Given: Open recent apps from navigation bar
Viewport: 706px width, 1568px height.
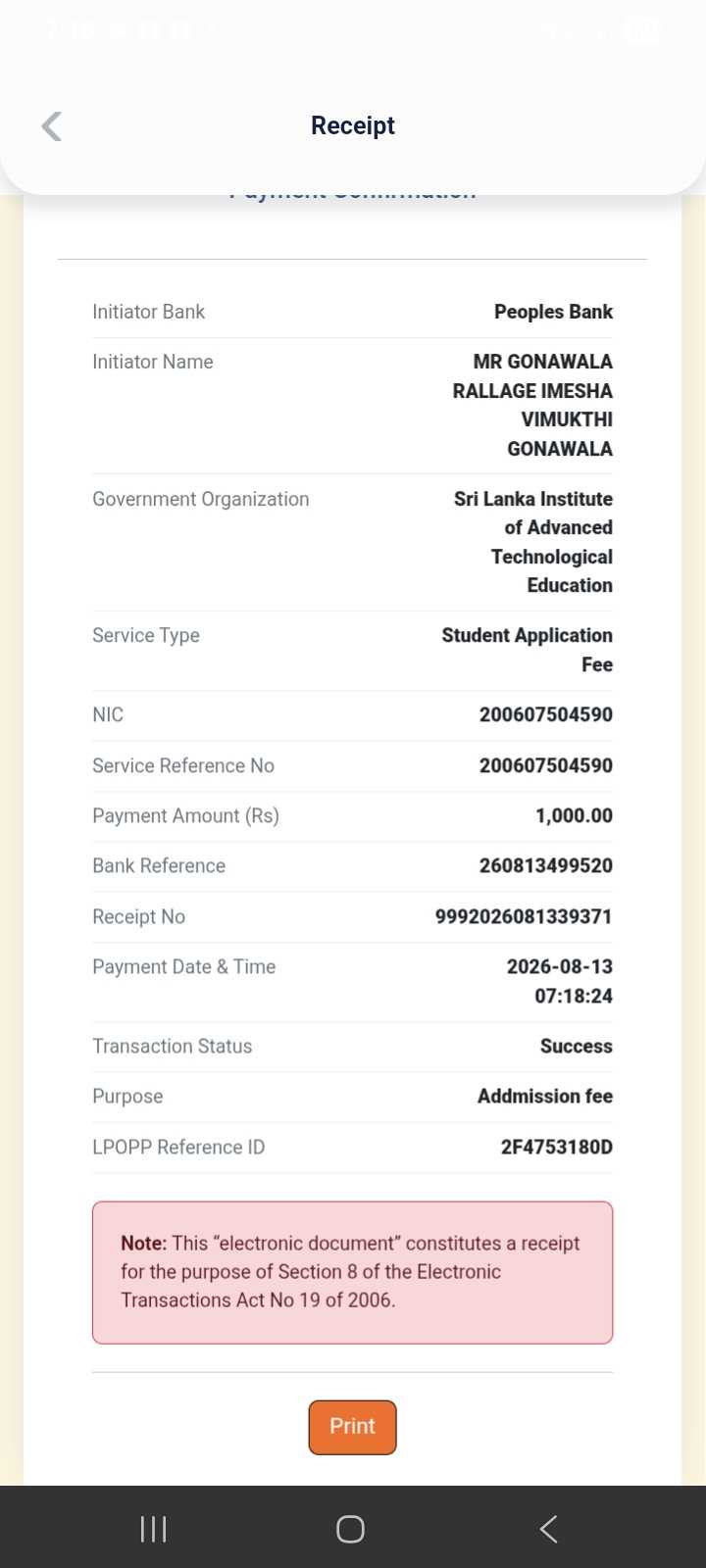Looking at the screenshot, I should [x=154, y=1529].
